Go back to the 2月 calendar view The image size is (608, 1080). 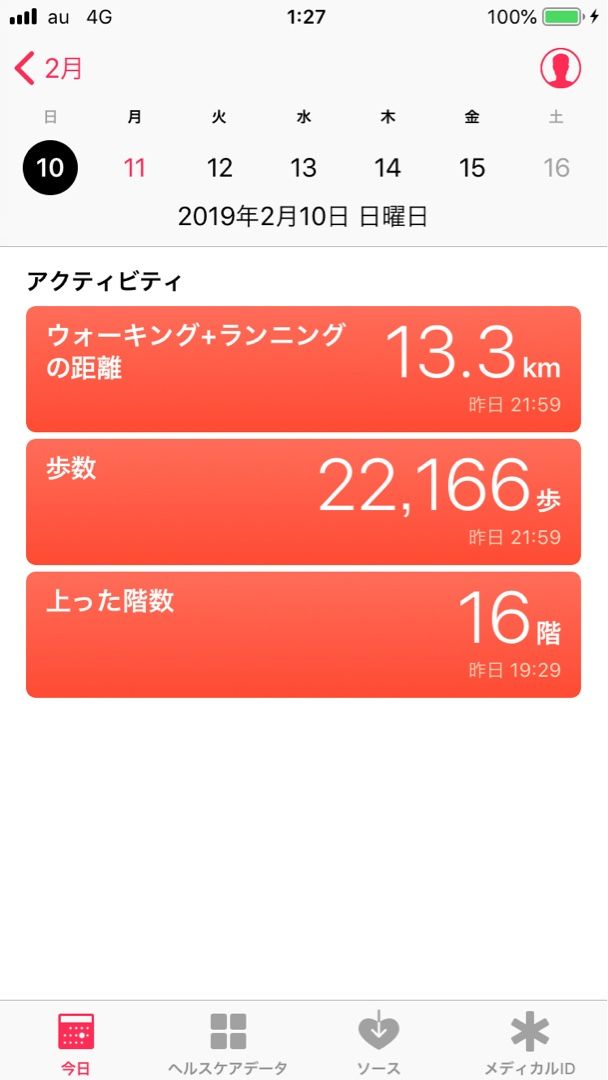tap(49, 69)
